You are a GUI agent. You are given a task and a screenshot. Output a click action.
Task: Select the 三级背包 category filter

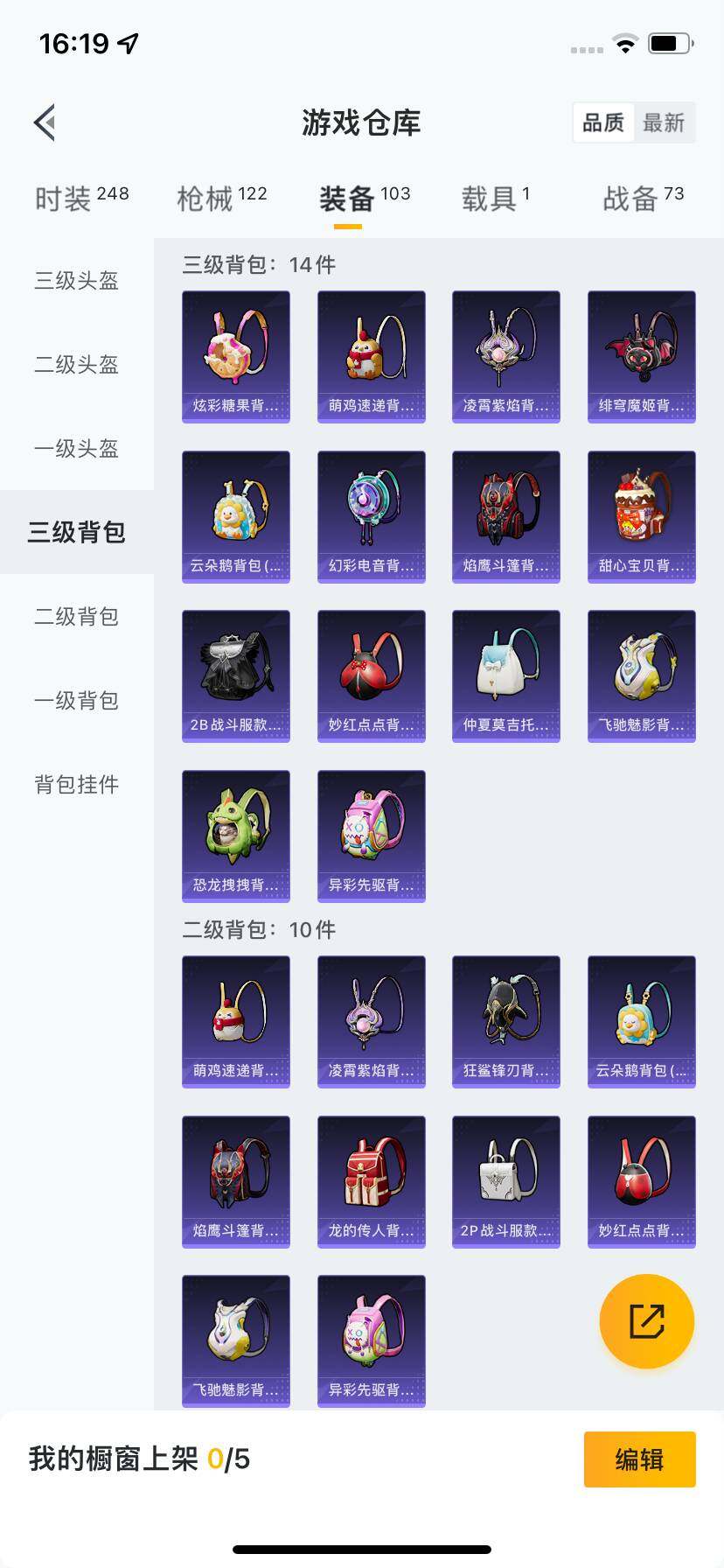click(x=75, y=531)
